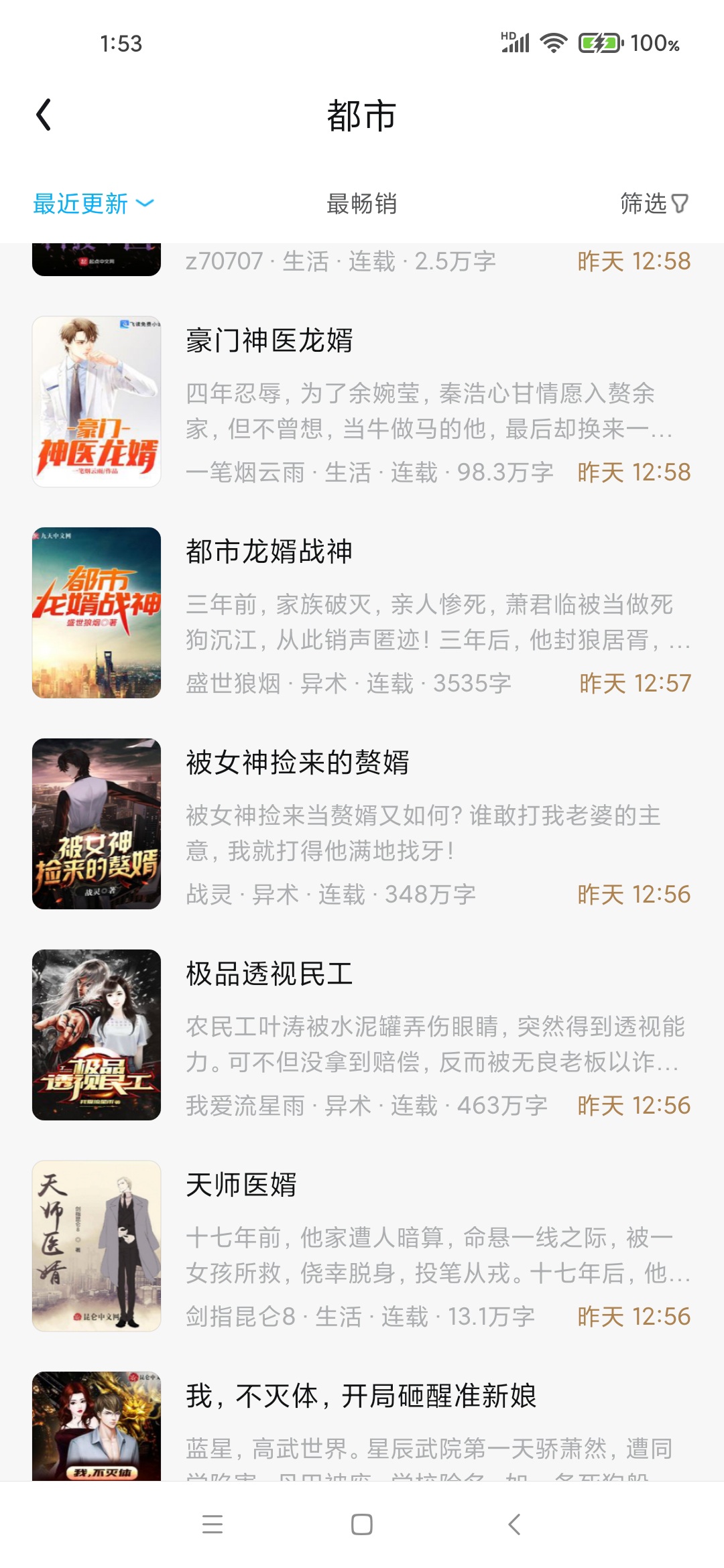Image resolution: width=724 pixels, height=1568 pixels.
Task: Open 我，不灭体，开局砸醒准新娘
Action: coord(361,1396)
